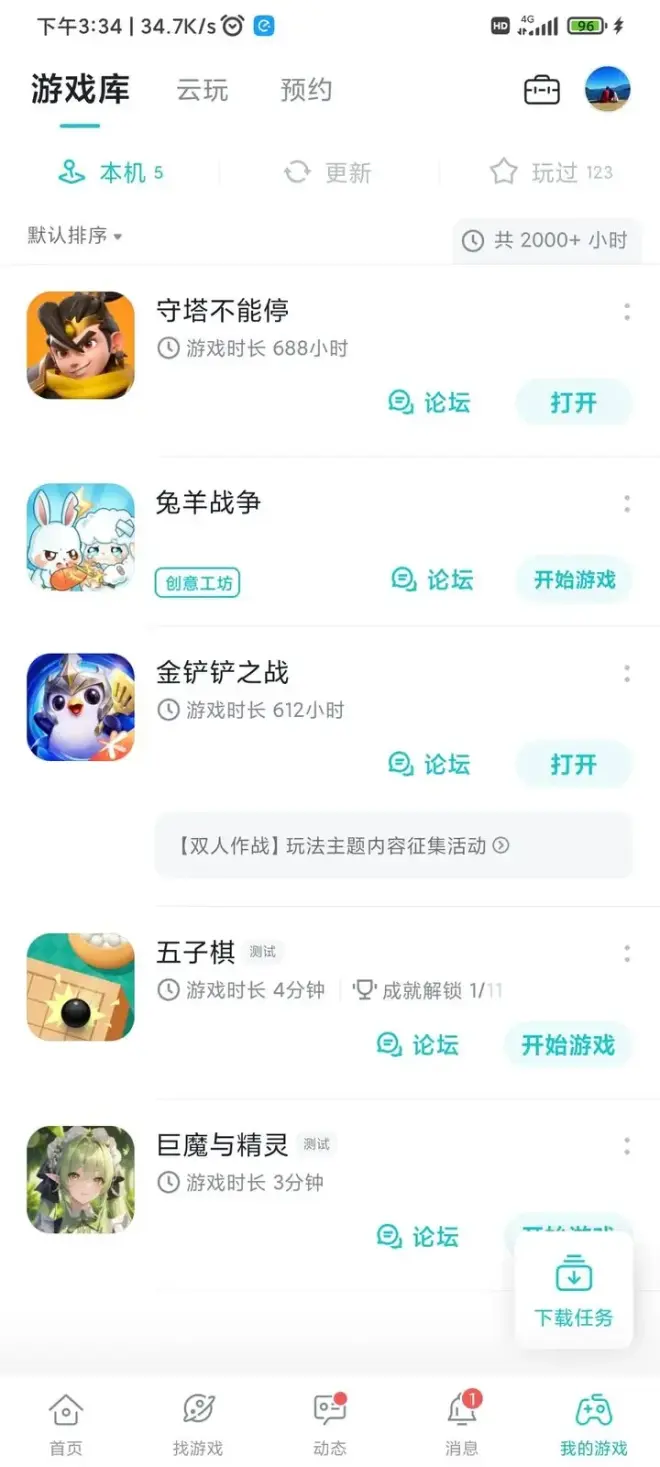Screen dimensions: 660x1467
Task: Visit the 兔羊战争 forum
Action: click(x=431, y=580)
